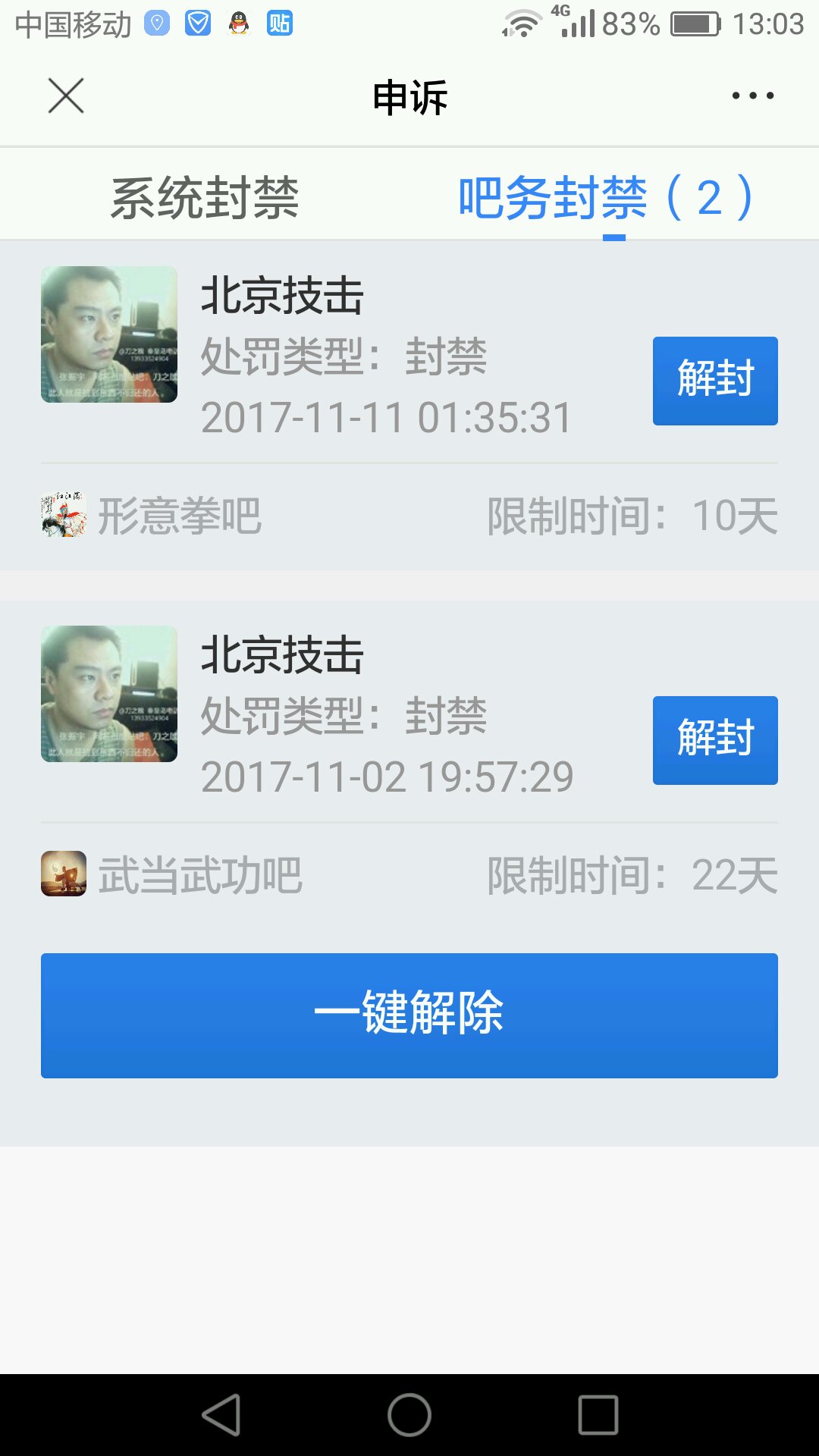This screenshot has height=1456, width=819.
Task: Return to the home screen
Action: click(x=409, y=1415)
